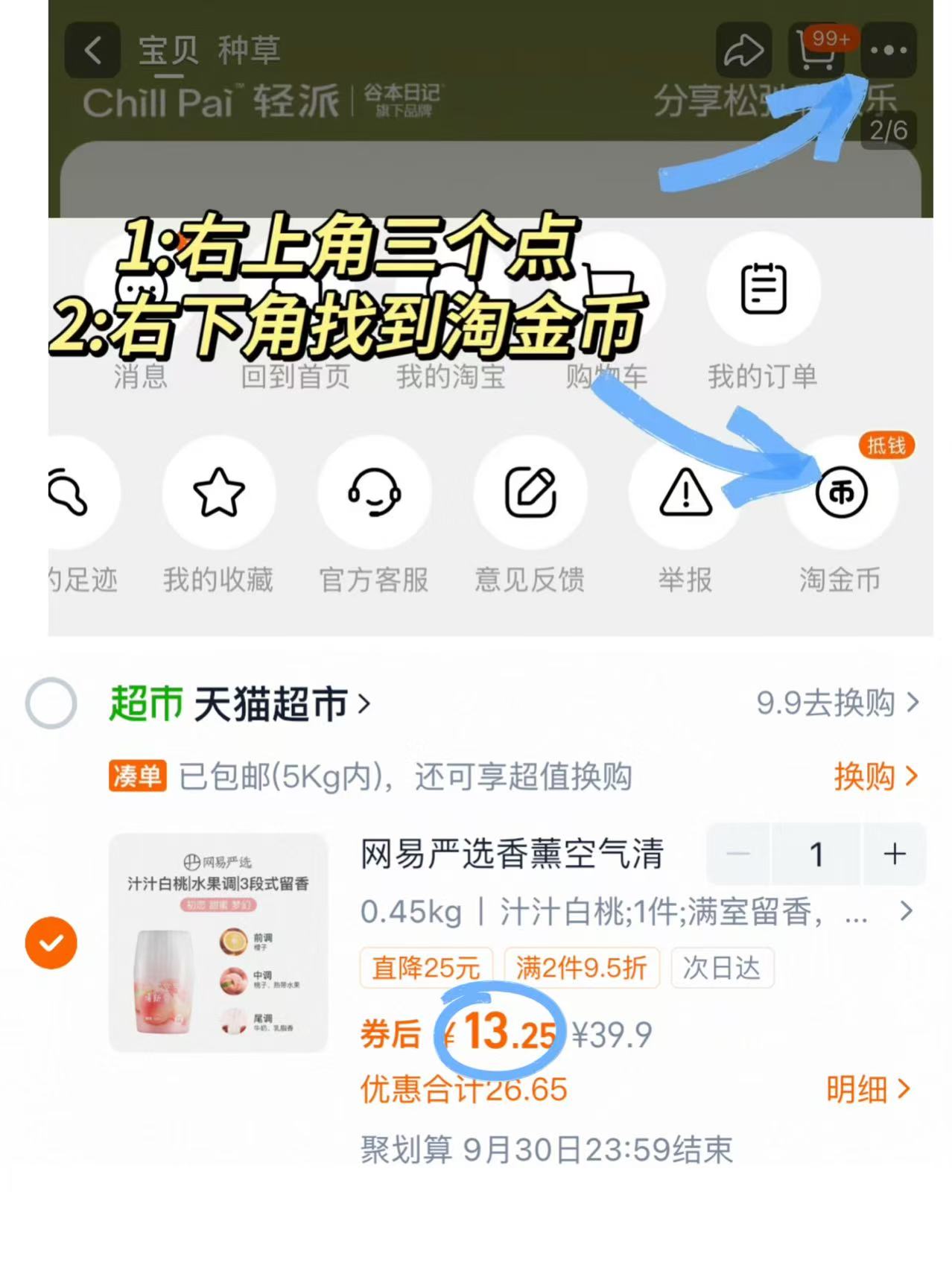
Task: Select the Tmall 超市 group checkbox
Action: coord(49,703)
